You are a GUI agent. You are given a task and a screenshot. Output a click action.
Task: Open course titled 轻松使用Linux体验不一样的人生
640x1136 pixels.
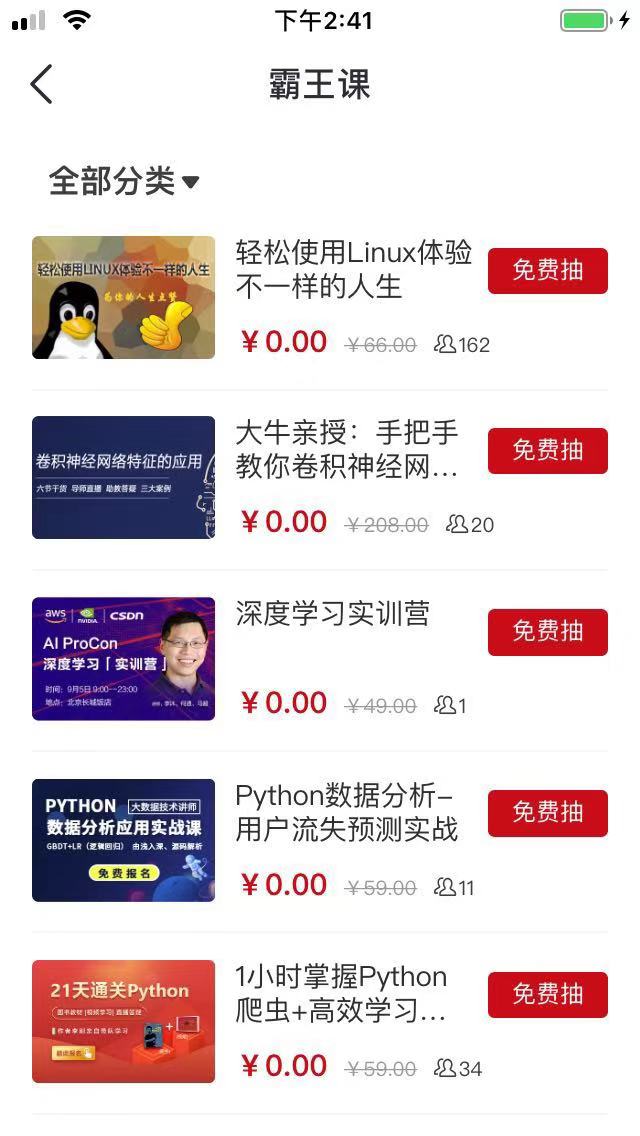[x=353, y=269]
